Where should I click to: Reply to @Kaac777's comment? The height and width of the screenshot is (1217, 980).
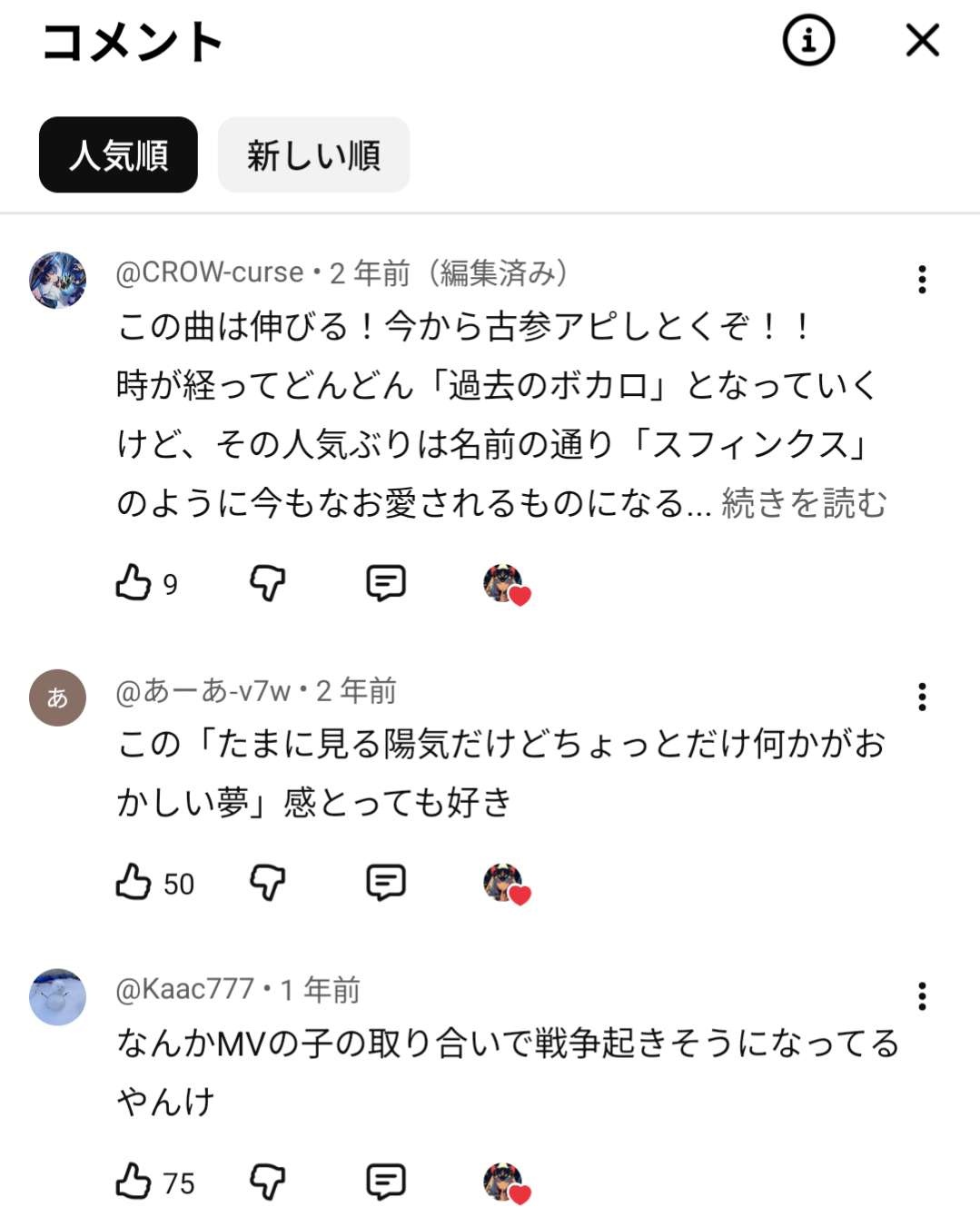[x=385, y=1182]
